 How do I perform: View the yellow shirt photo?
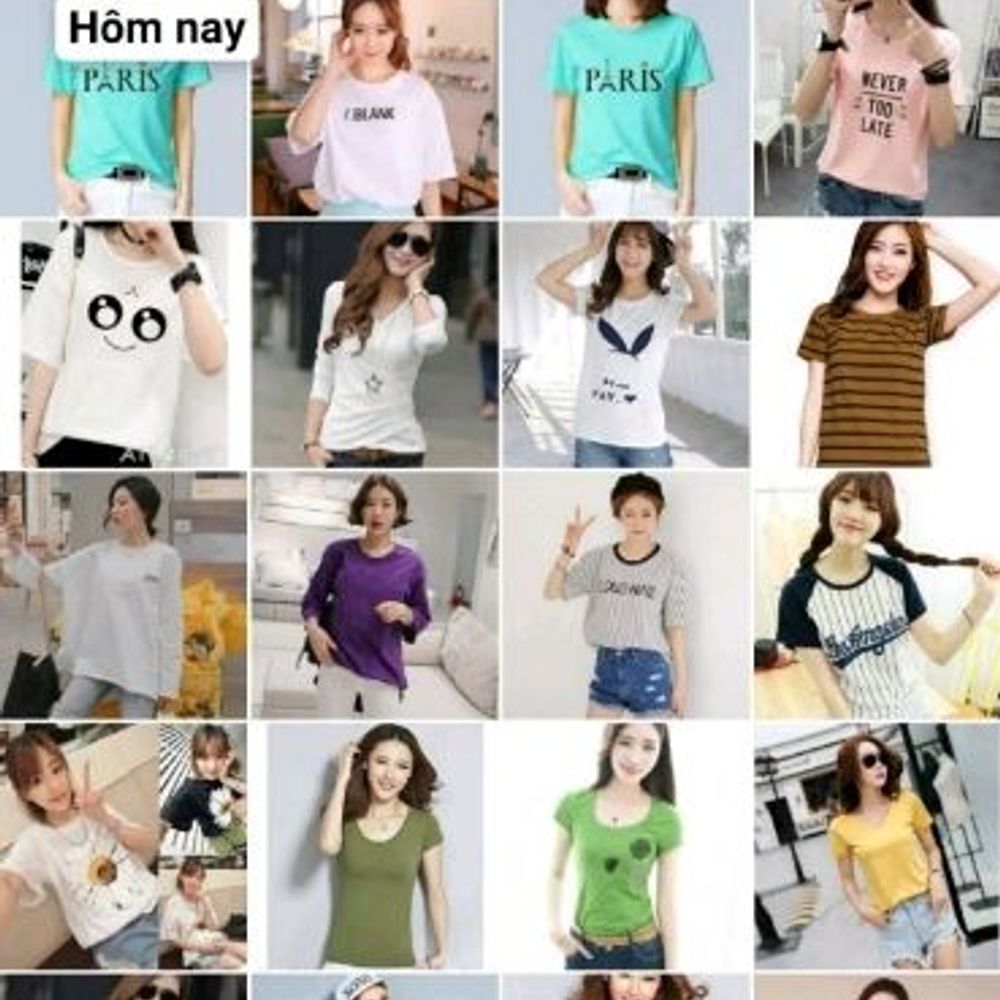[875, 846]
